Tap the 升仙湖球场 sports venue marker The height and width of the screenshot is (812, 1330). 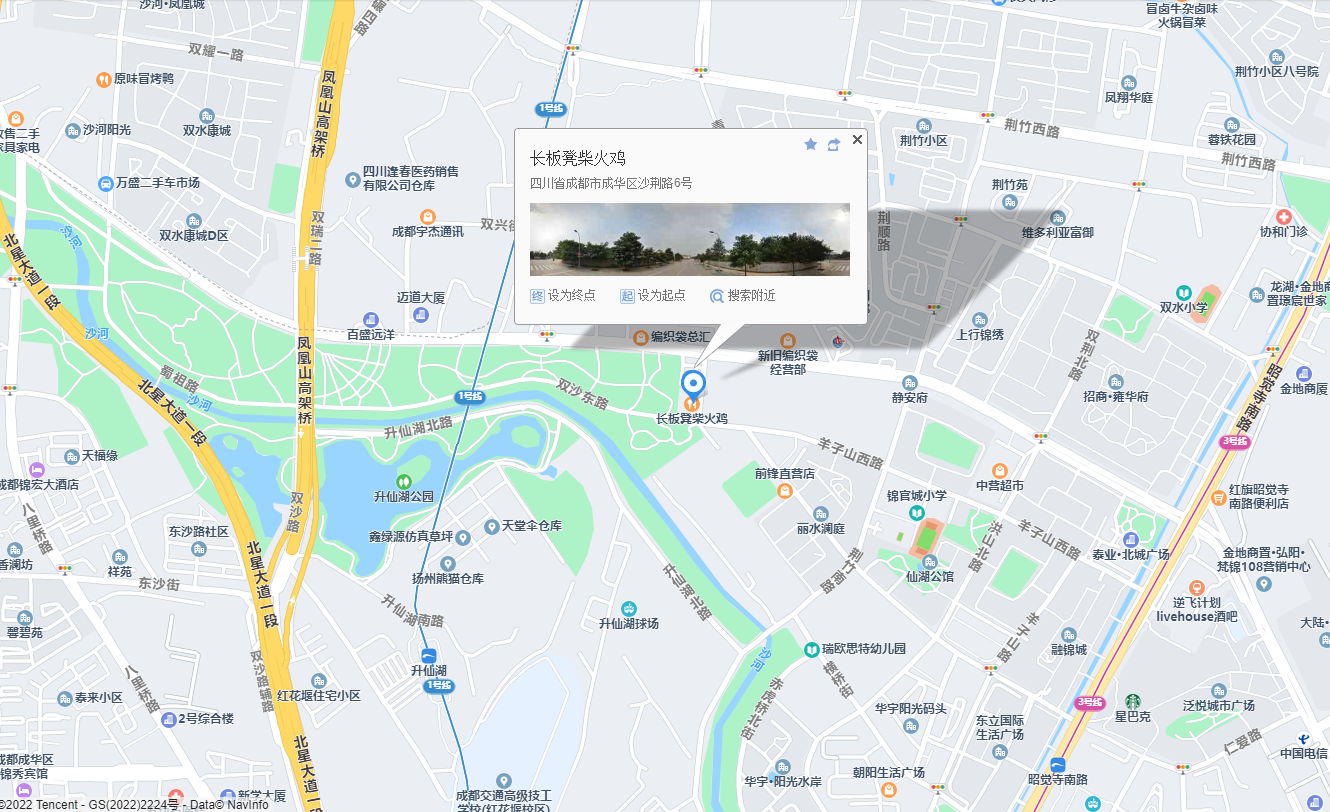(x=628, y=608)
